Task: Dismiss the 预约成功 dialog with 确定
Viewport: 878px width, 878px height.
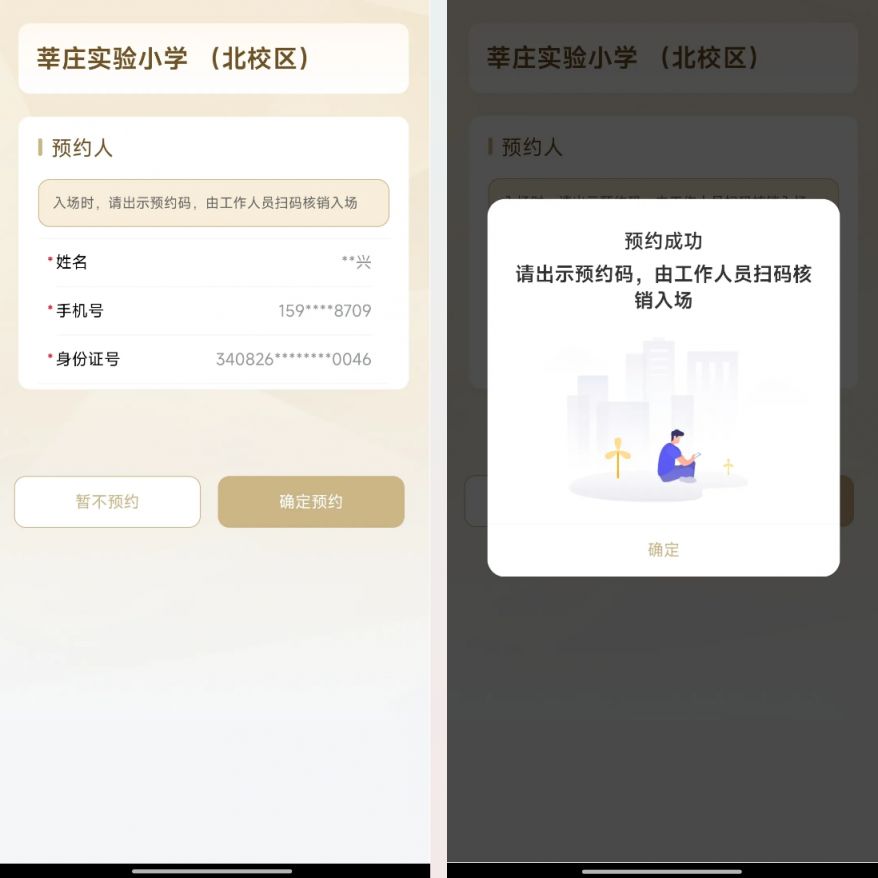Action: click(x=663, y=549)
